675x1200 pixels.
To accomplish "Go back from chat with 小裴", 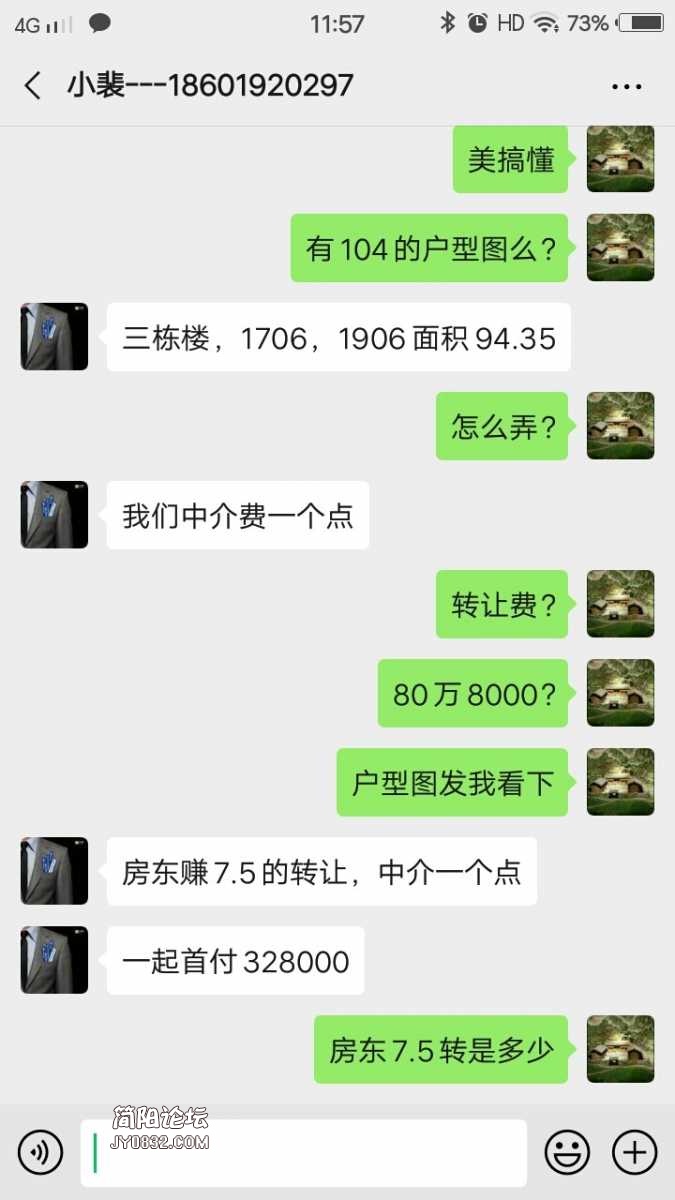I will pos(33,86).
